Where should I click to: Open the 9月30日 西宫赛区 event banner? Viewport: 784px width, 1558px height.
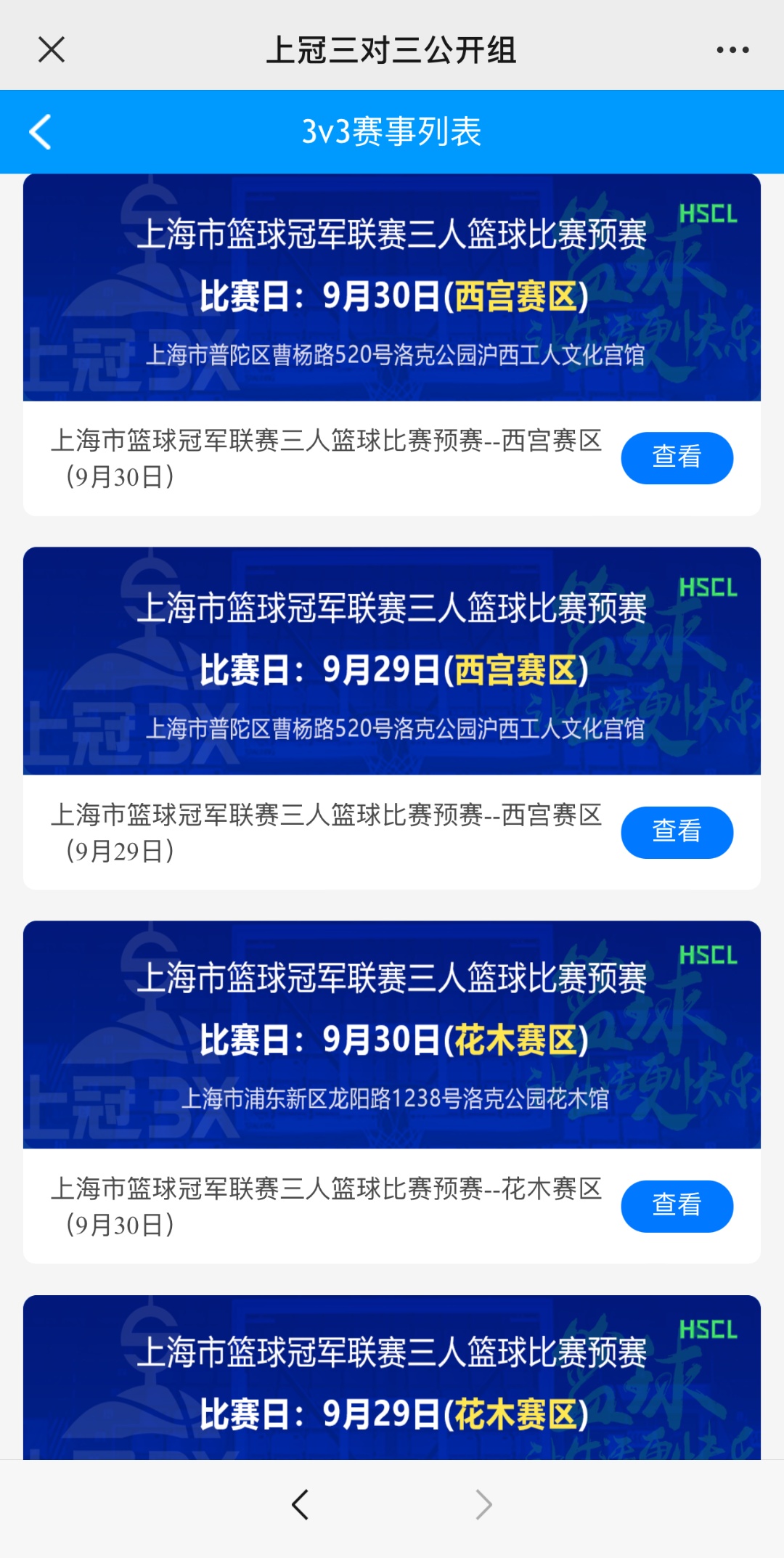(392, 287)
